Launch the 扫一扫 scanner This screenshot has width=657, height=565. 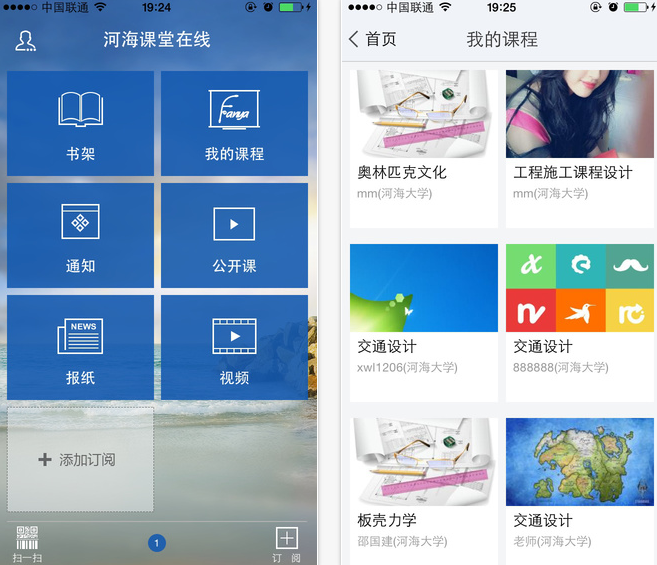(27, 543)
